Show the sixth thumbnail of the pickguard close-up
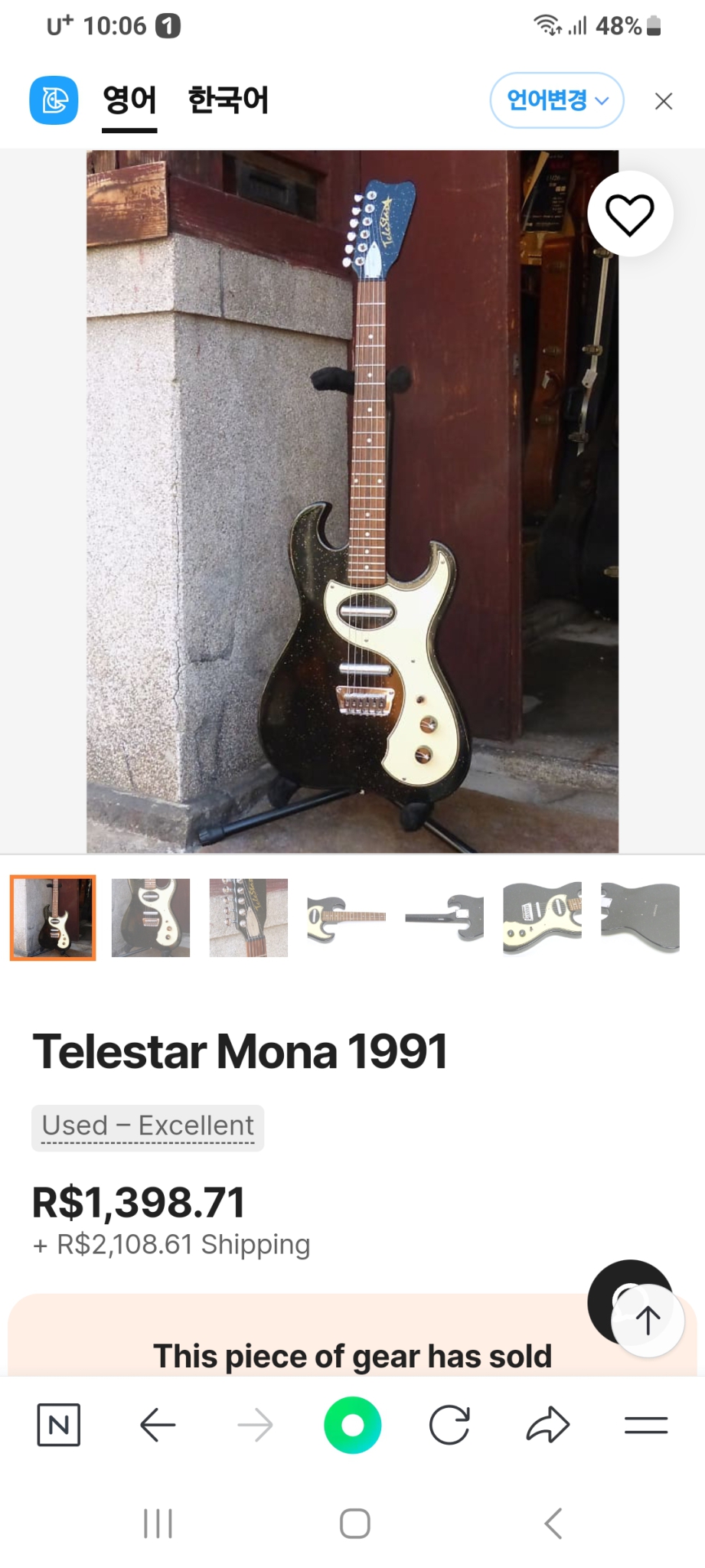 click(542, 917)
